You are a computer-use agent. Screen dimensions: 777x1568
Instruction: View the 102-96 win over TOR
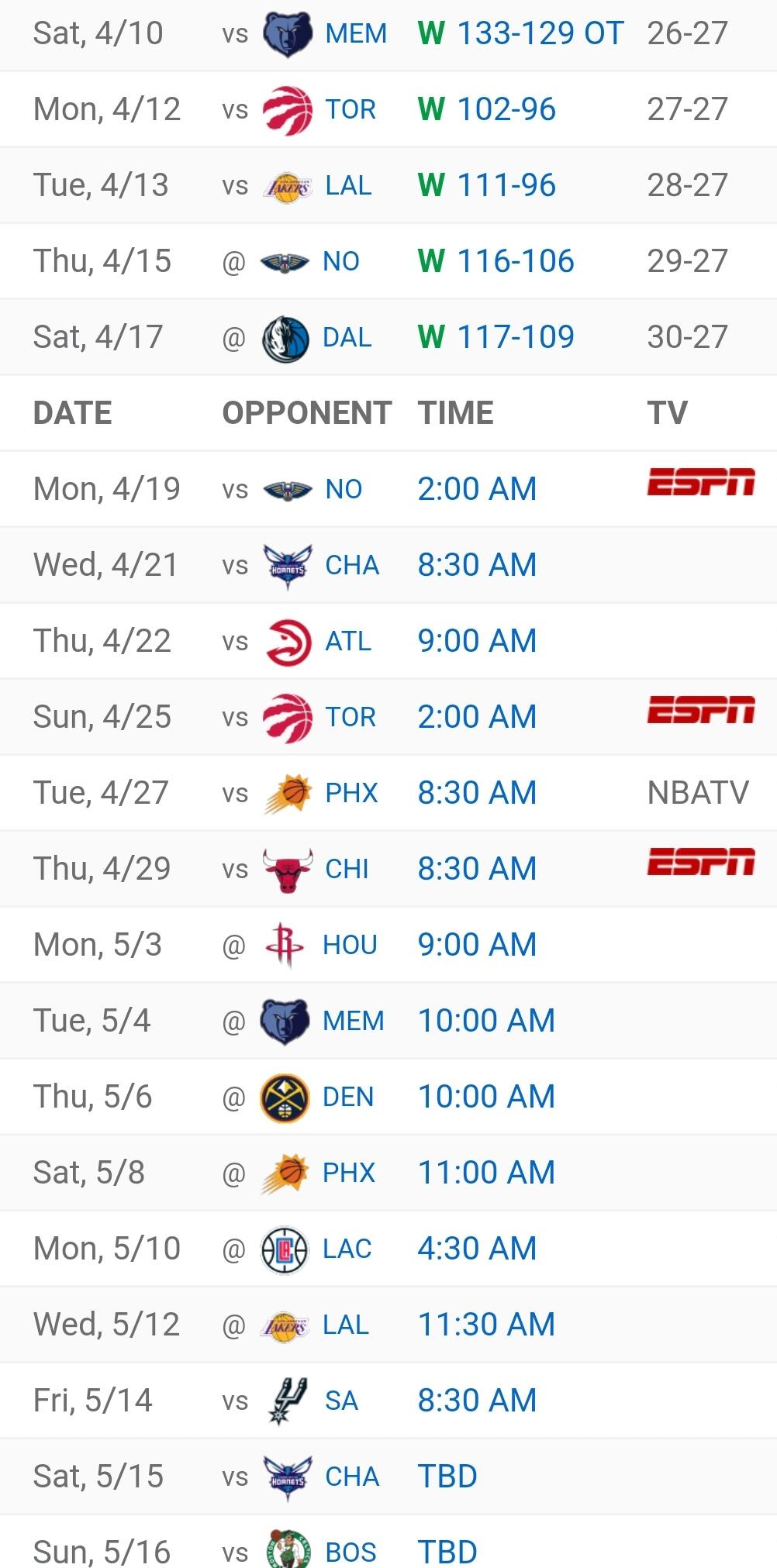tap(506, 109)
